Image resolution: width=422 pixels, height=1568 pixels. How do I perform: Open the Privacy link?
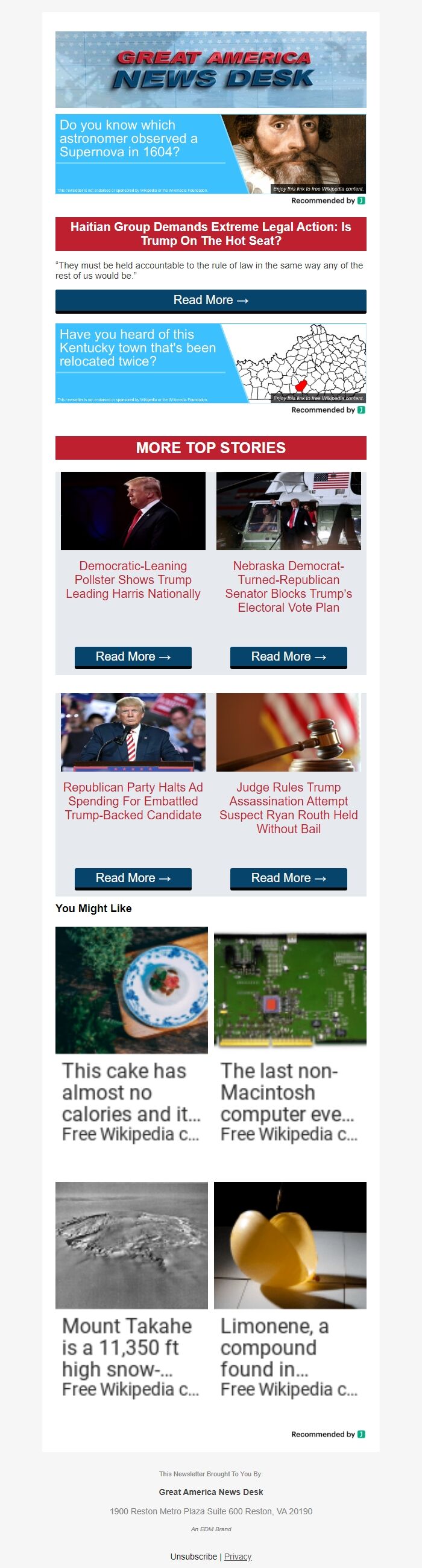[237, 1557]
